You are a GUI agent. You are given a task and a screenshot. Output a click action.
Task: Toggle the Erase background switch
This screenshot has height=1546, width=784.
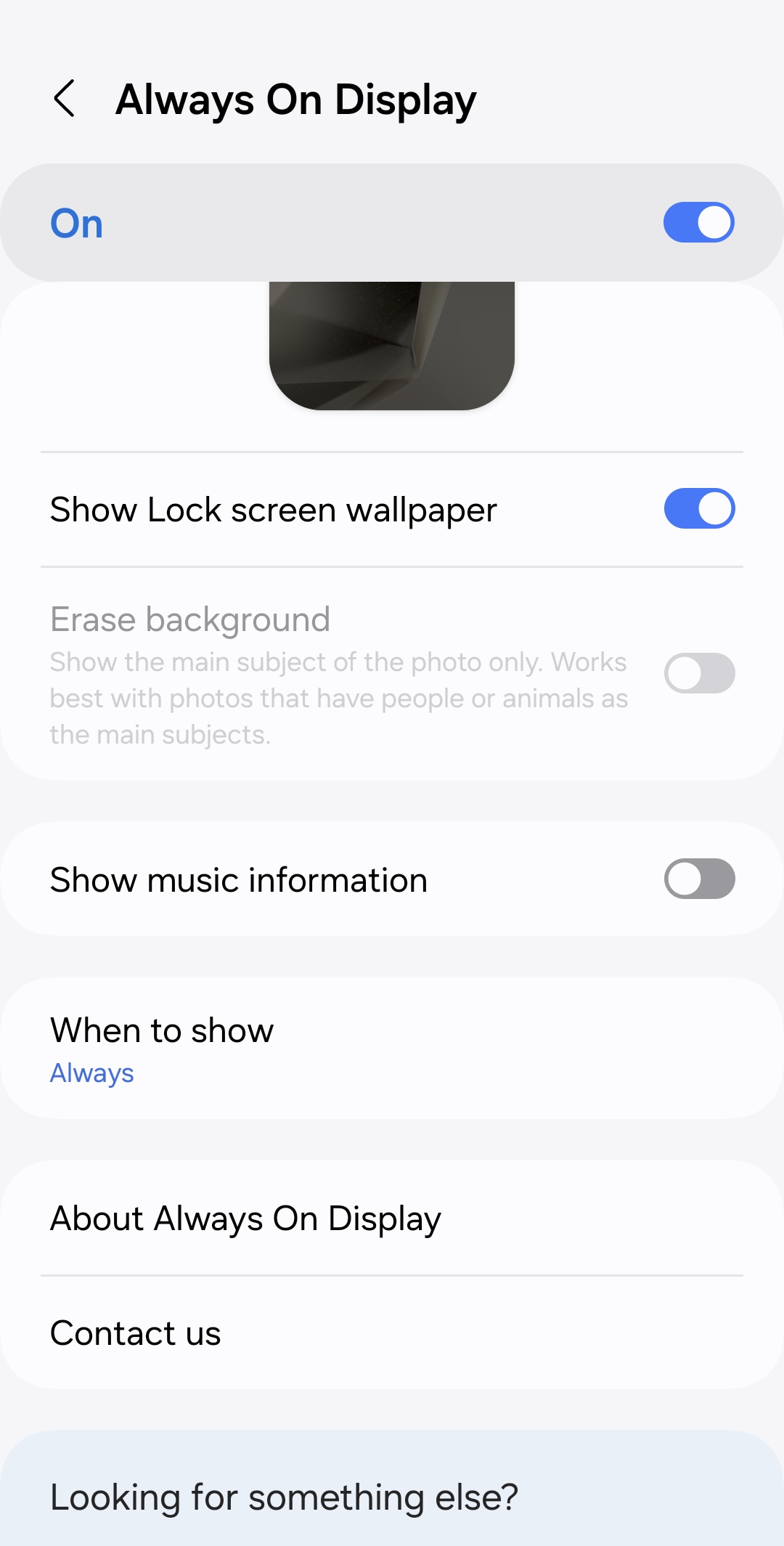tap(698, 674)
